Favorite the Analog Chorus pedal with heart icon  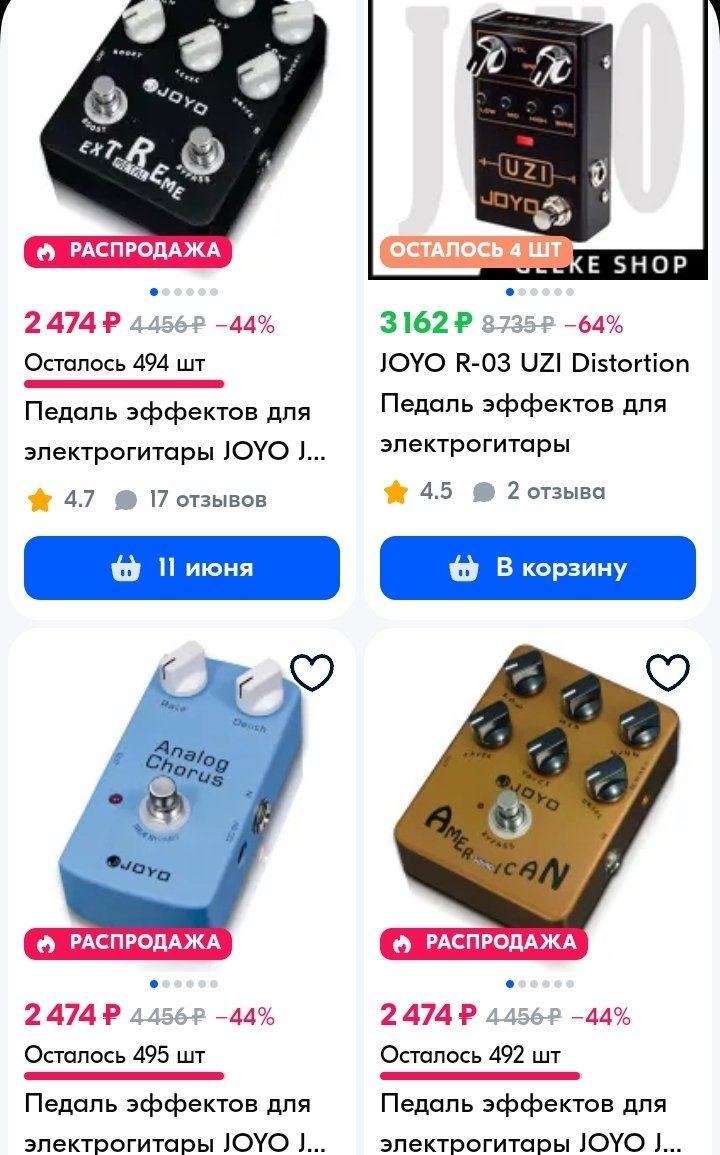pyautogui.click(x=312, y=673)
